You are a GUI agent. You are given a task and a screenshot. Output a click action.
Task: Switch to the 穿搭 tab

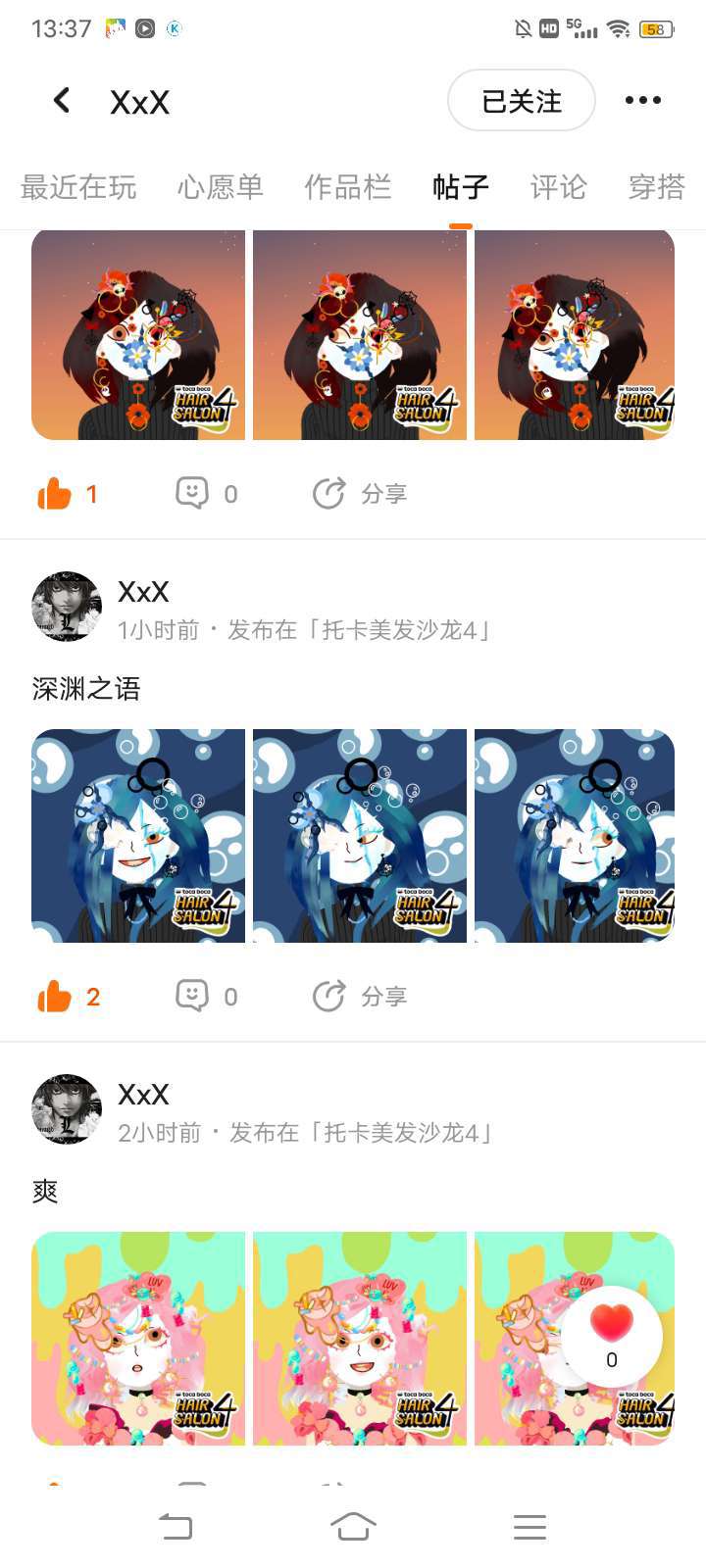click(x=656, y=186)
